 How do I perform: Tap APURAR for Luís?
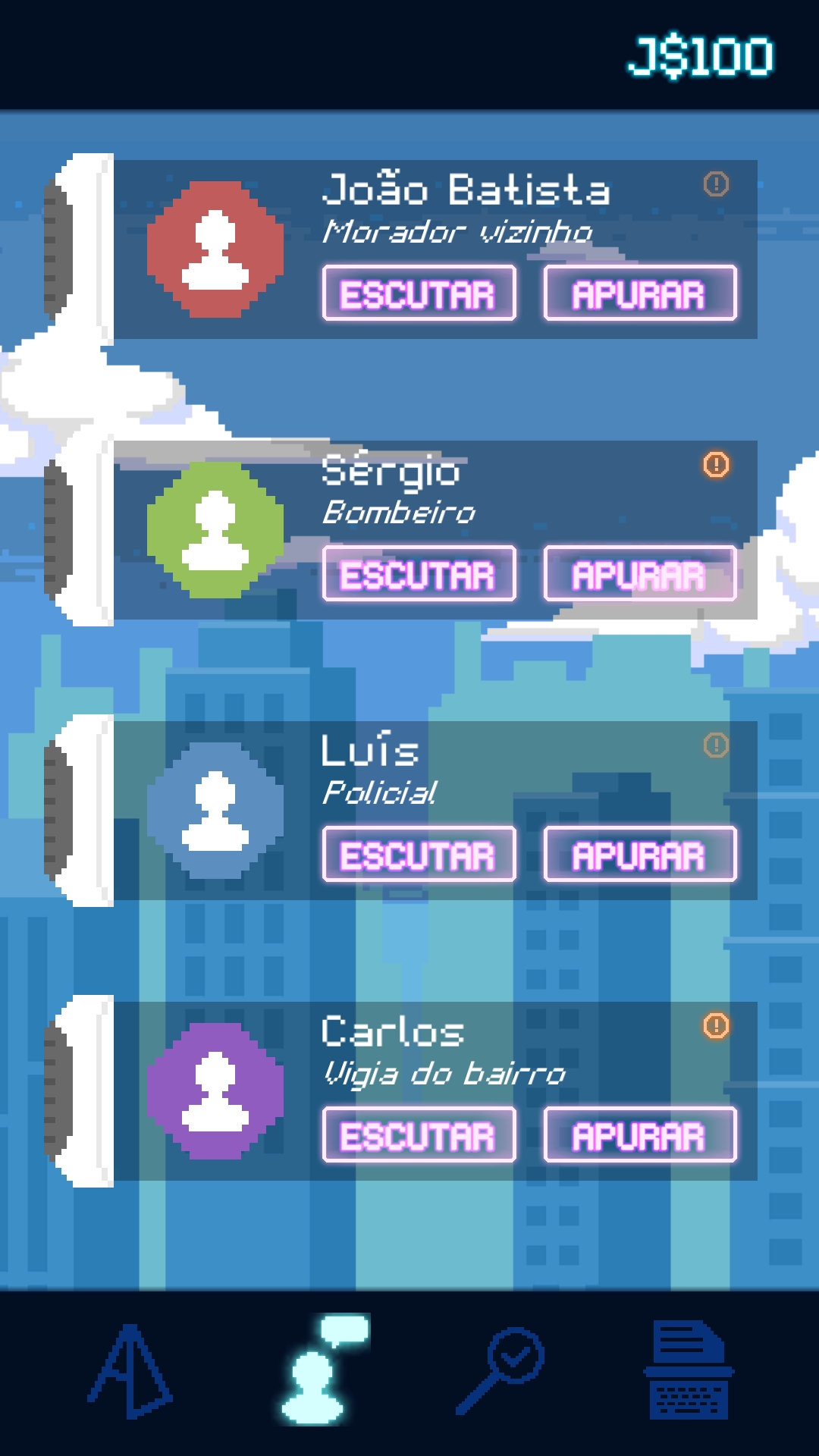[x=639, y=855]
